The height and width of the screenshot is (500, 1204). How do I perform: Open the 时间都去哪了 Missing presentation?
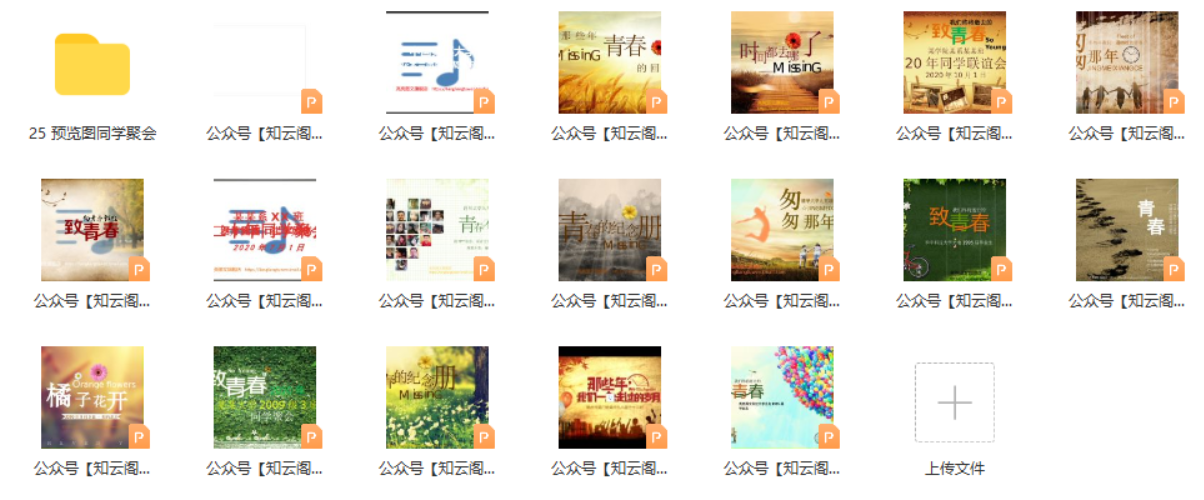781,63
